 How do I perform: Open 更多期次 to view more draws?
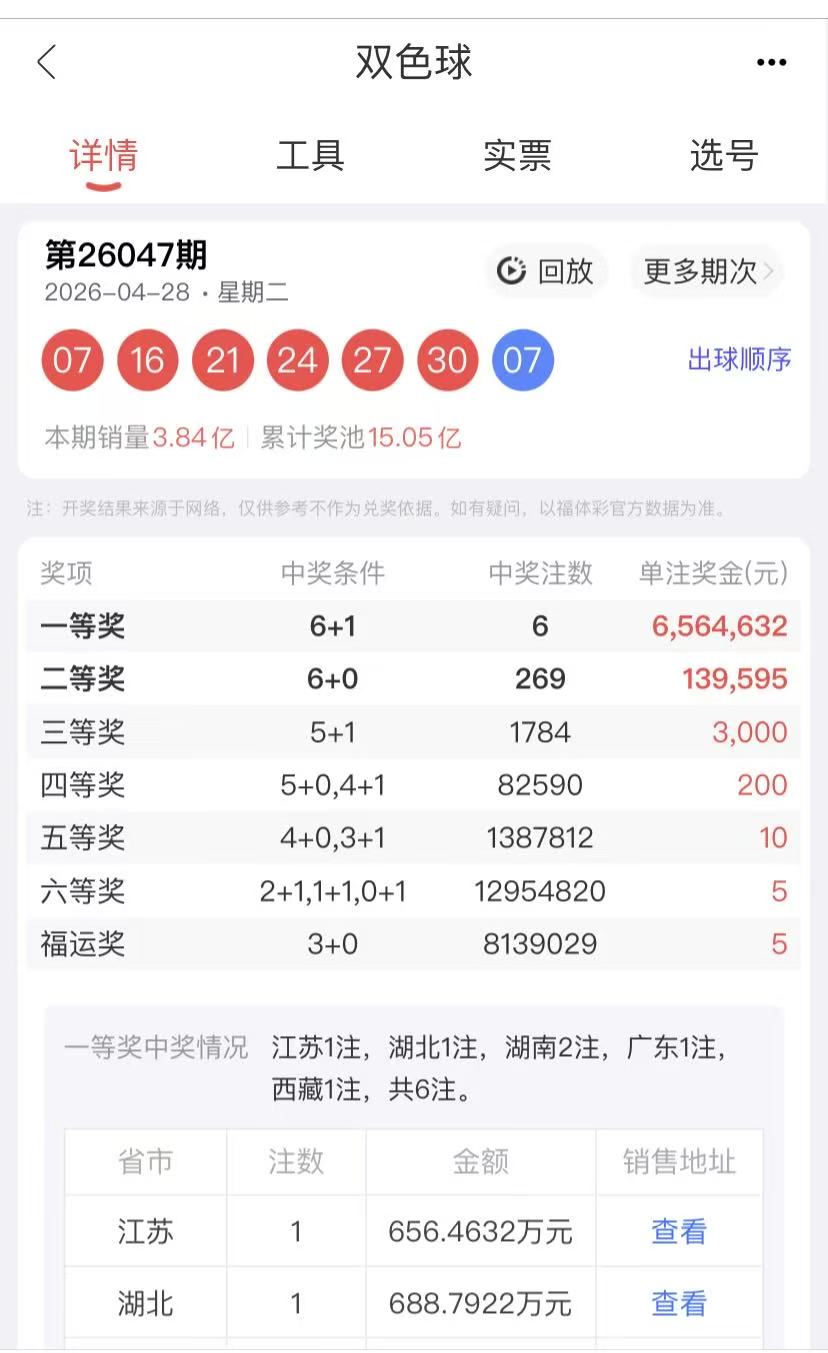707,271
